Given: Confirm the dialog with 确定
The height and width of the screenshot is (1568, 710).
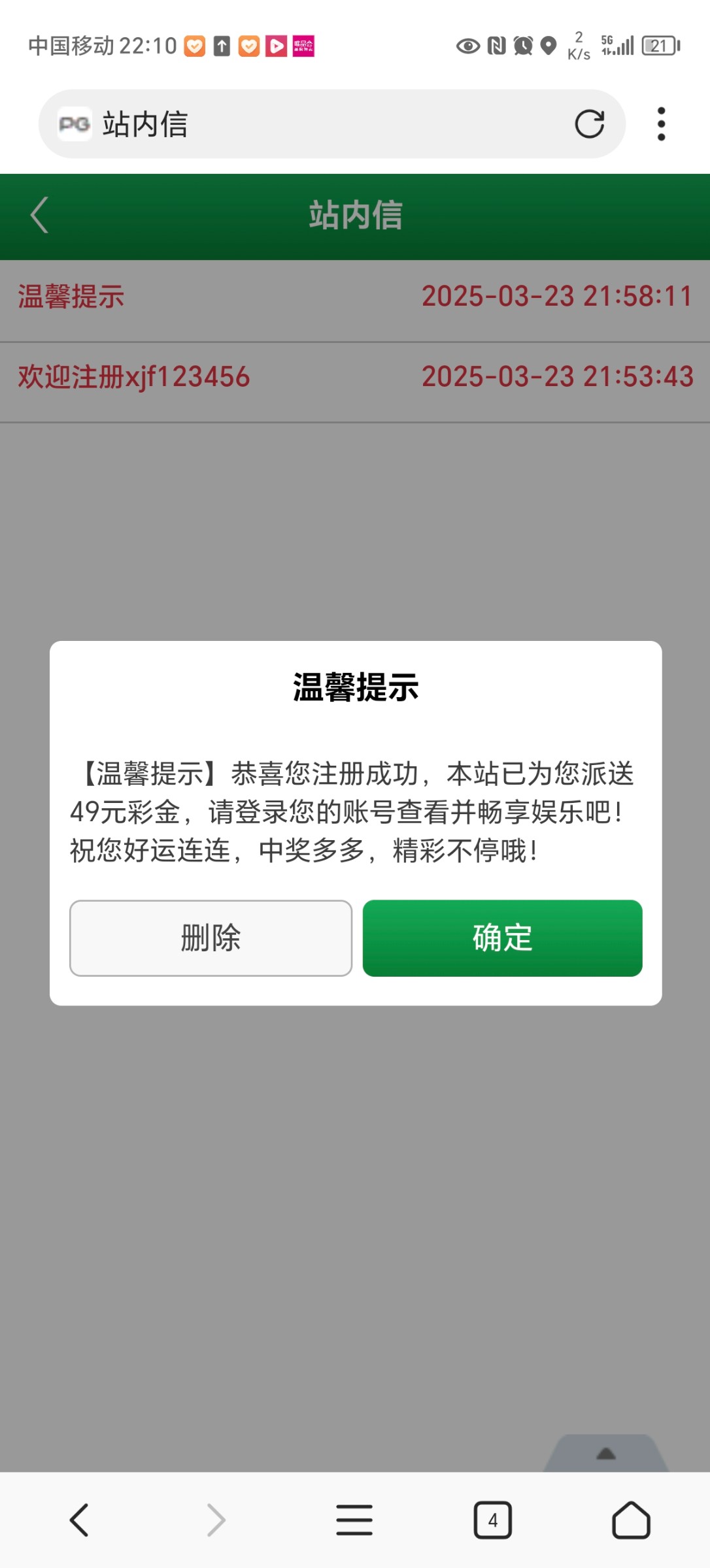Looking at the screenshot, I should 502,938.
